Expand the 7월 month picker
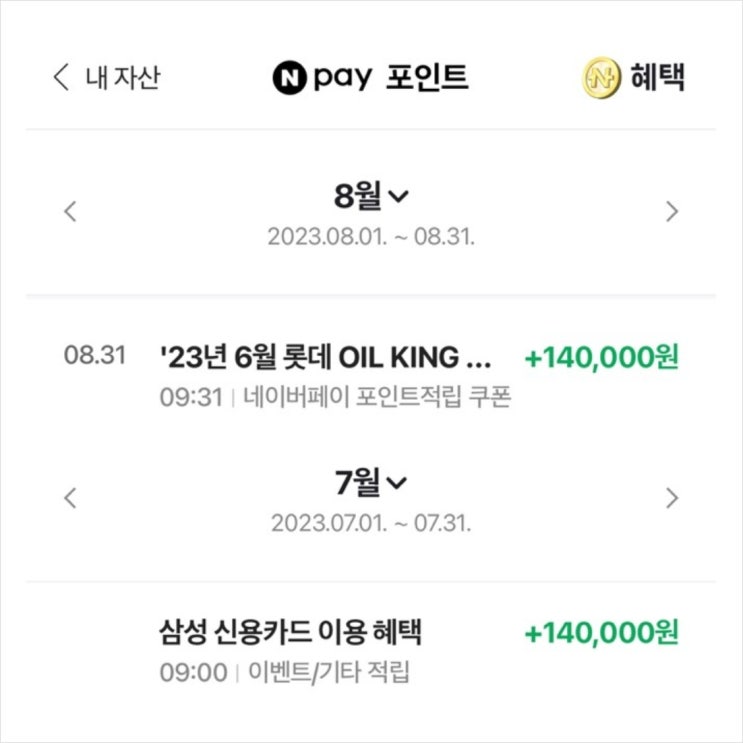Screen dimensions: 743x743 coord(371,484)
